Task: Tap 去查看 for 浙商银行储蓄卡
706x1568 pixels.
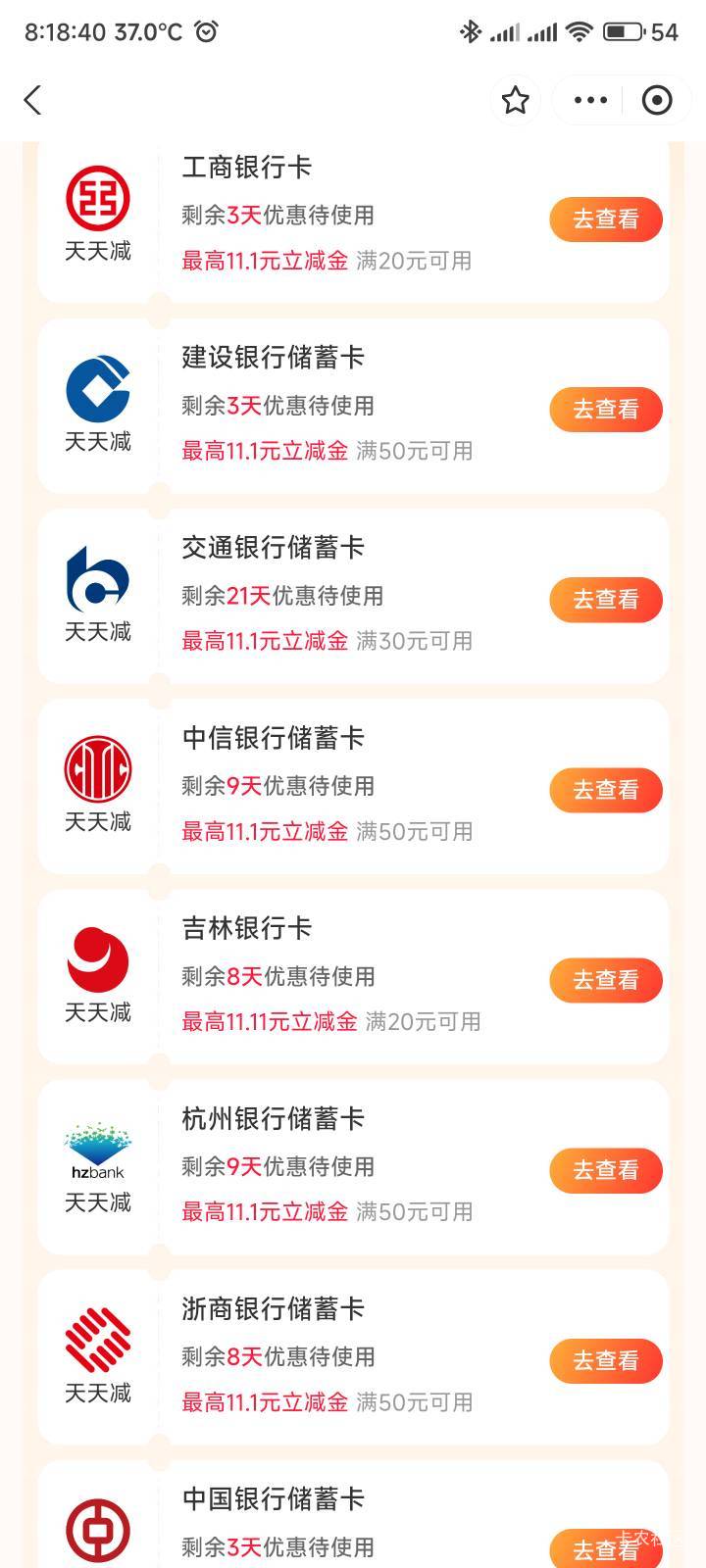Action: click(x=605, y=1359)
